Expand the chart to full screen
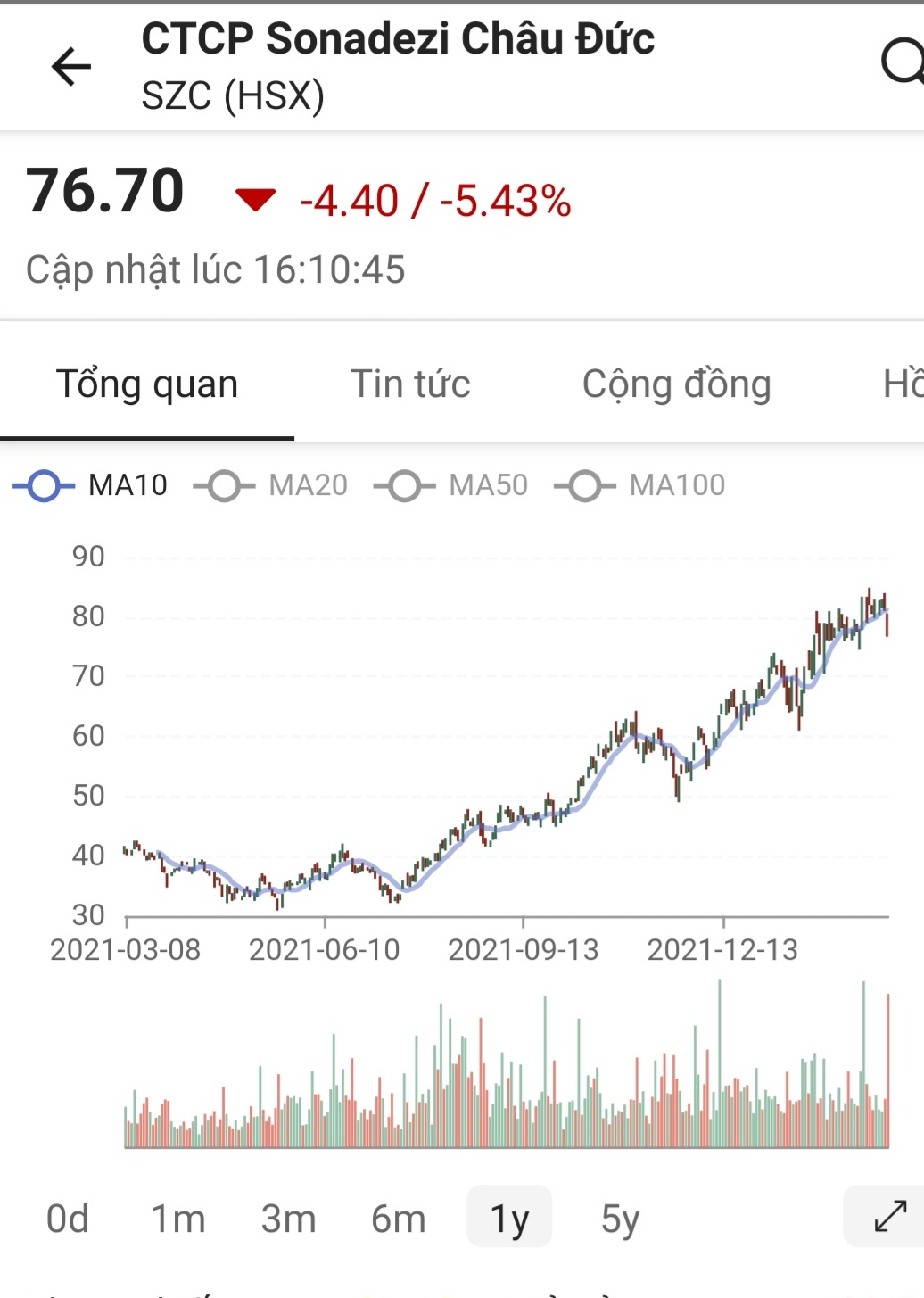The width and height of the screenshot is (924, 1298). coord(889,1216)
